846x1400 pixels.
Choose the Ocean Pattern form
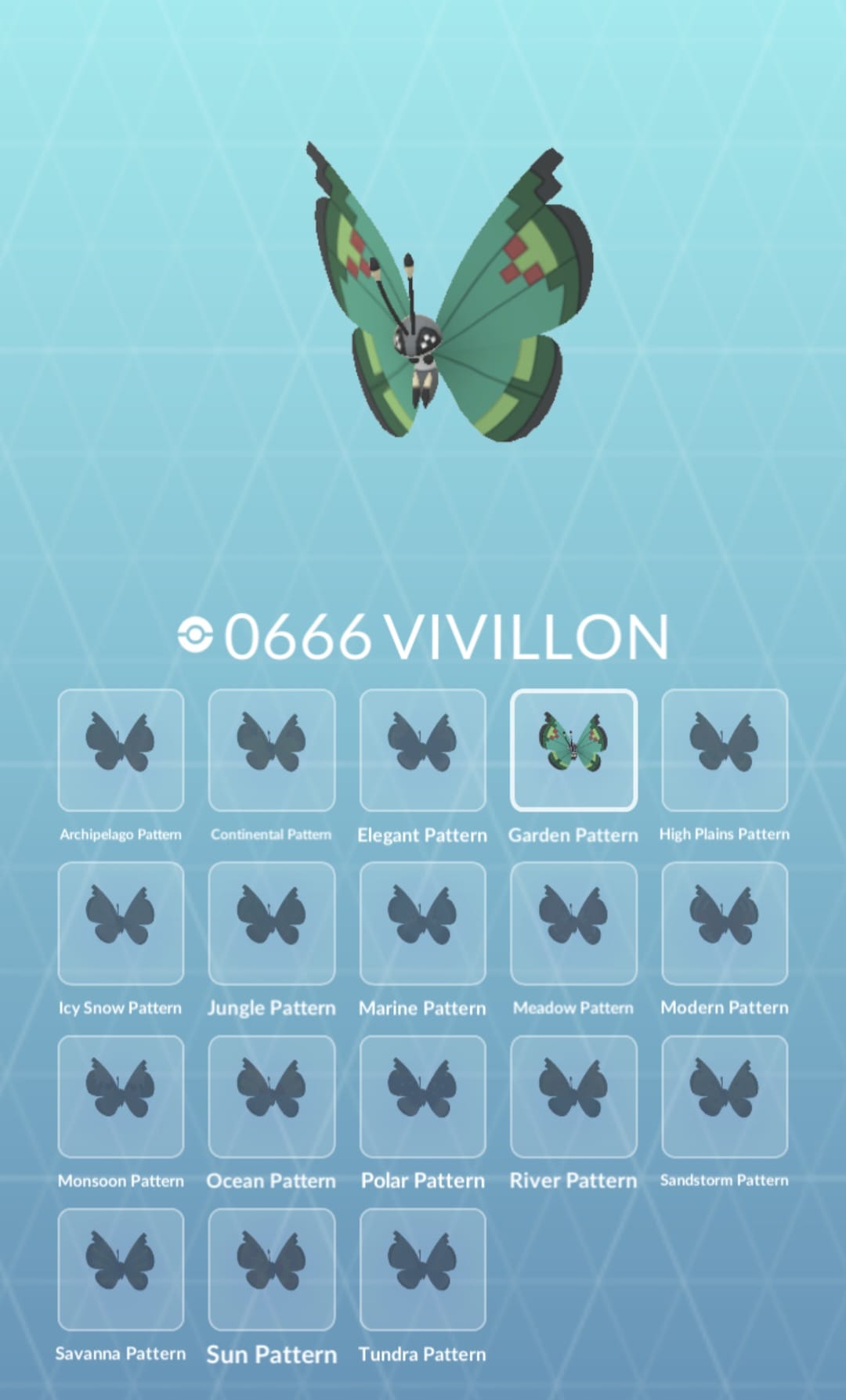click(272, 1095)
